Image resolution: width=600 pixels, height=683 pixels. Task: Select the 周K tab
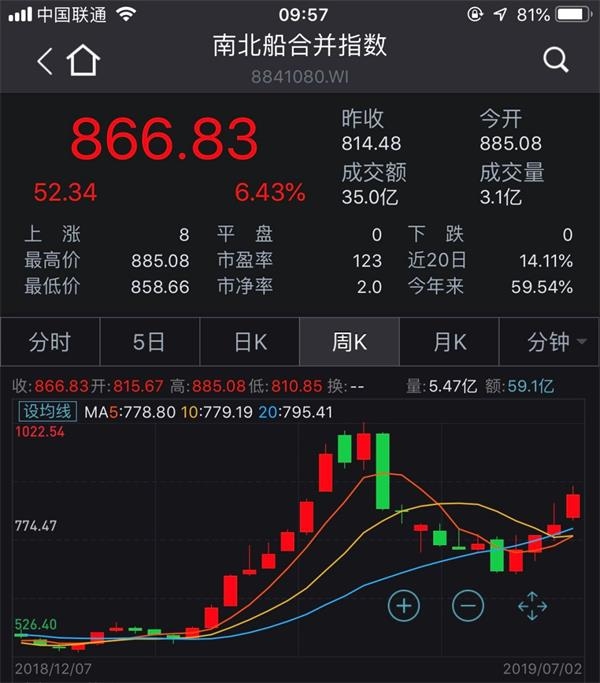pyautogui.click(x=349, y=342)
